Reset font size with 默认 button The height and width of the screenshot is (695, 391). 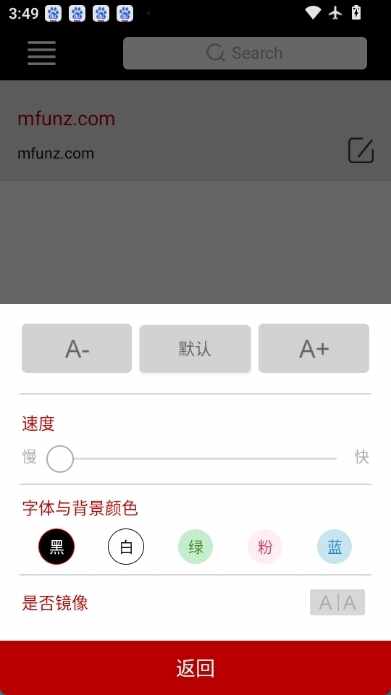pyautogui.click(x=195, y=349)
